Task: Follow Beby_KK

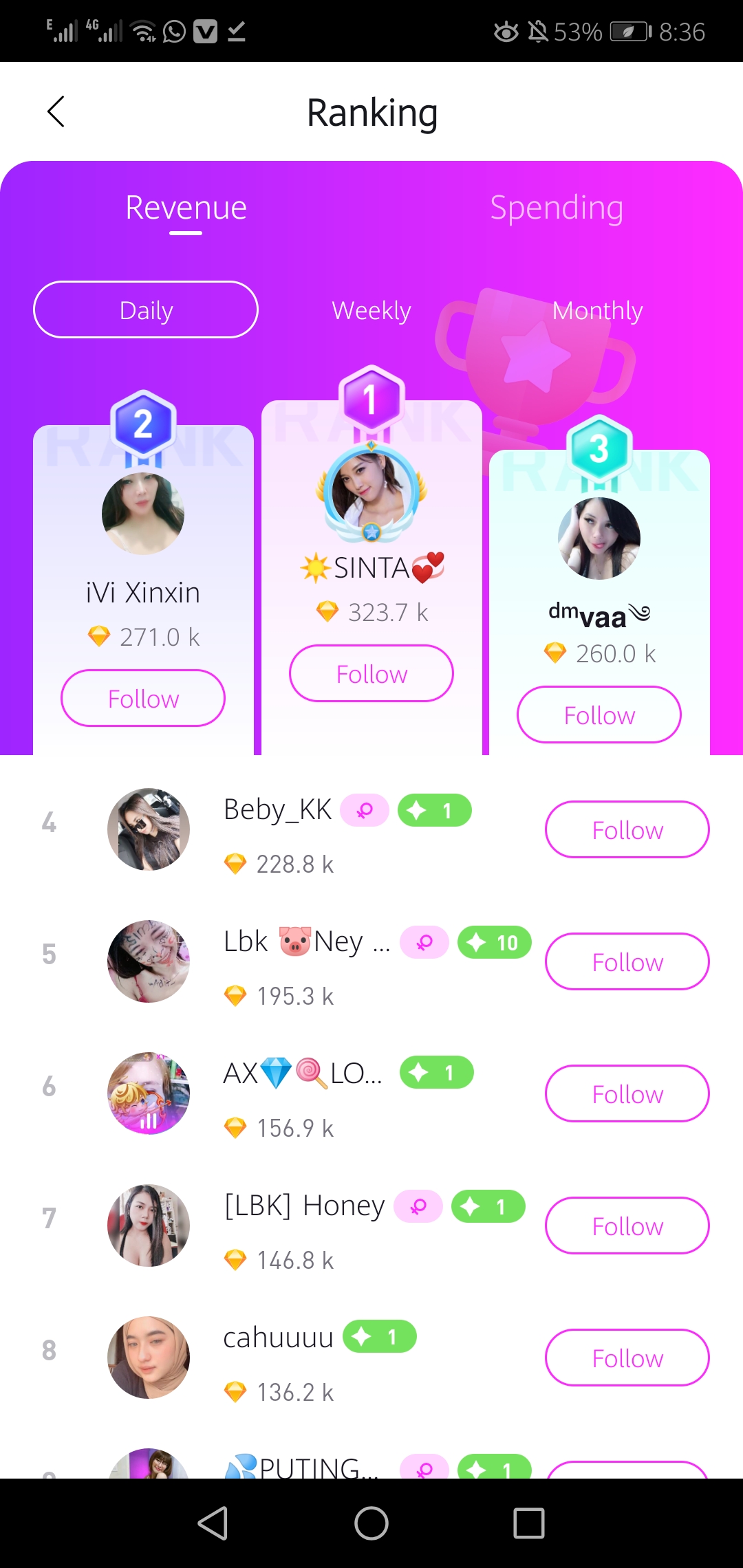Action: pos(627,829)
